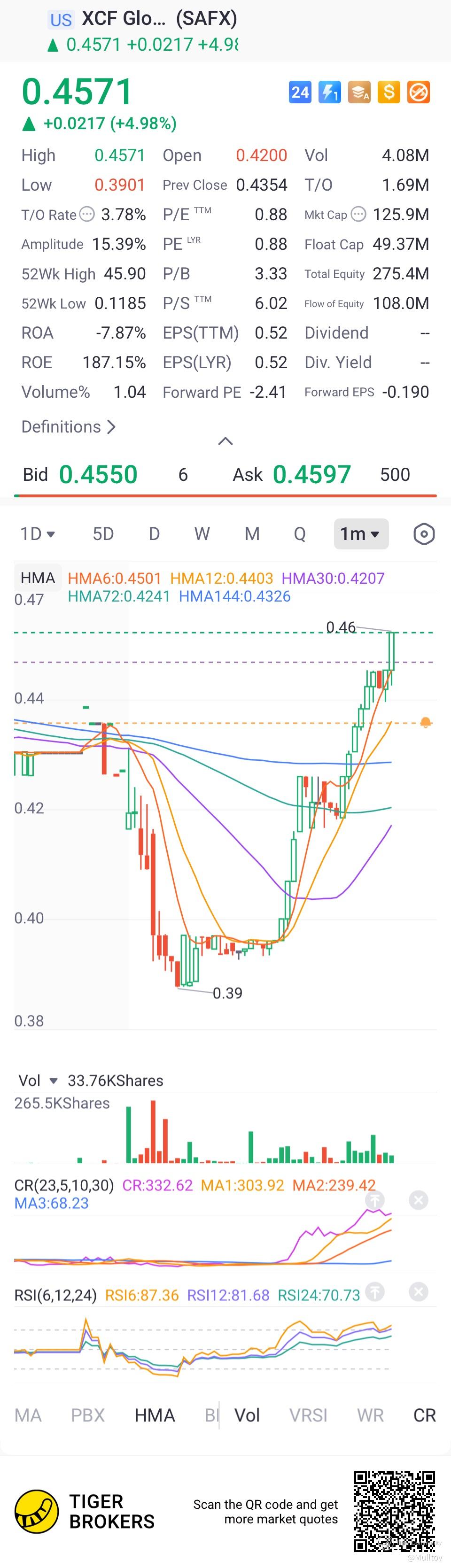Viewport: 451px width, 1568px height.
Task: Open the 1m interval dropdown
Action: [360, 534]
